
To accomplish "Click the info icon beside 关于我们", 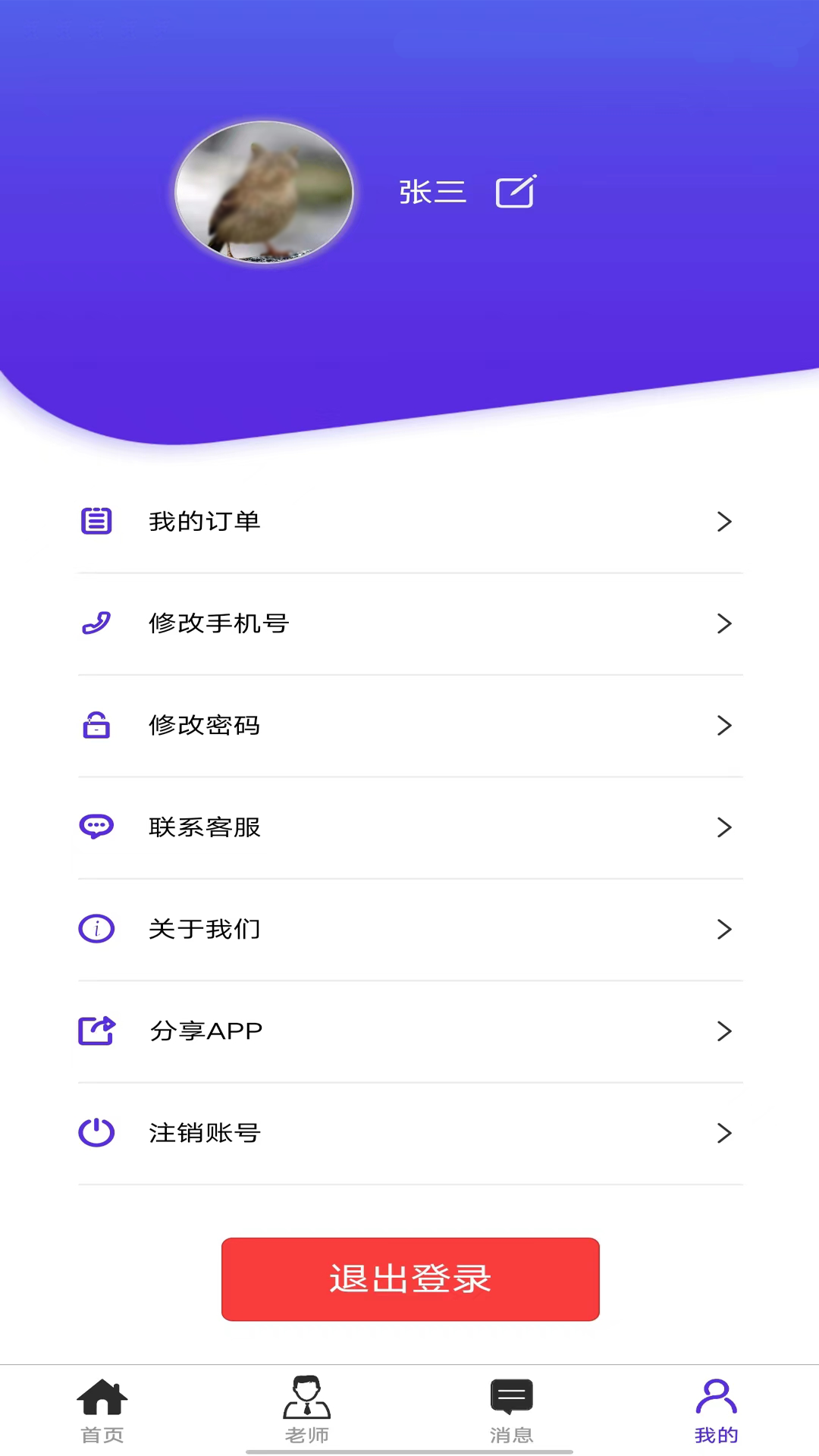I will (x=96, y=929).
